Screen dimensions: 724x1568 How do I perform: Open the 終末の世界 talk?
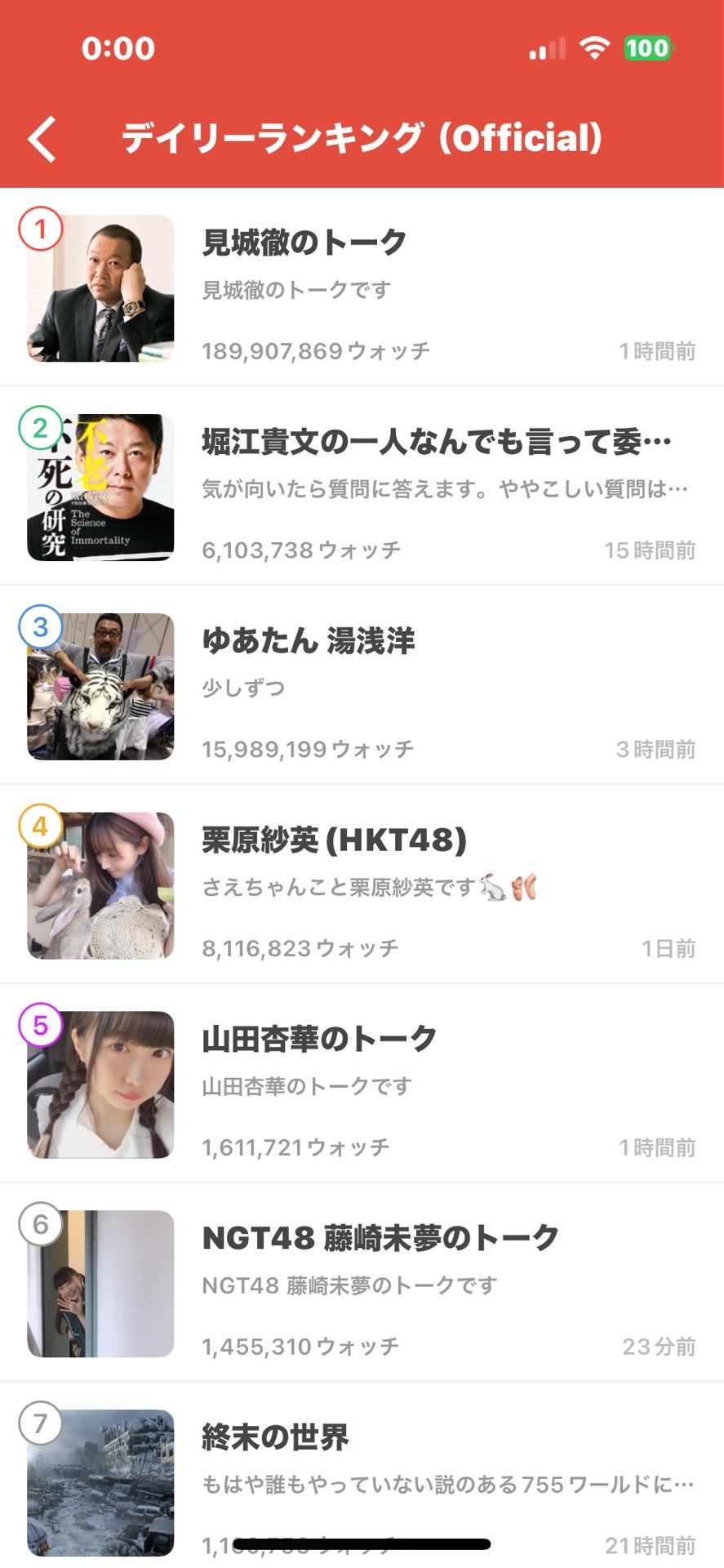tap(362, 1470)
